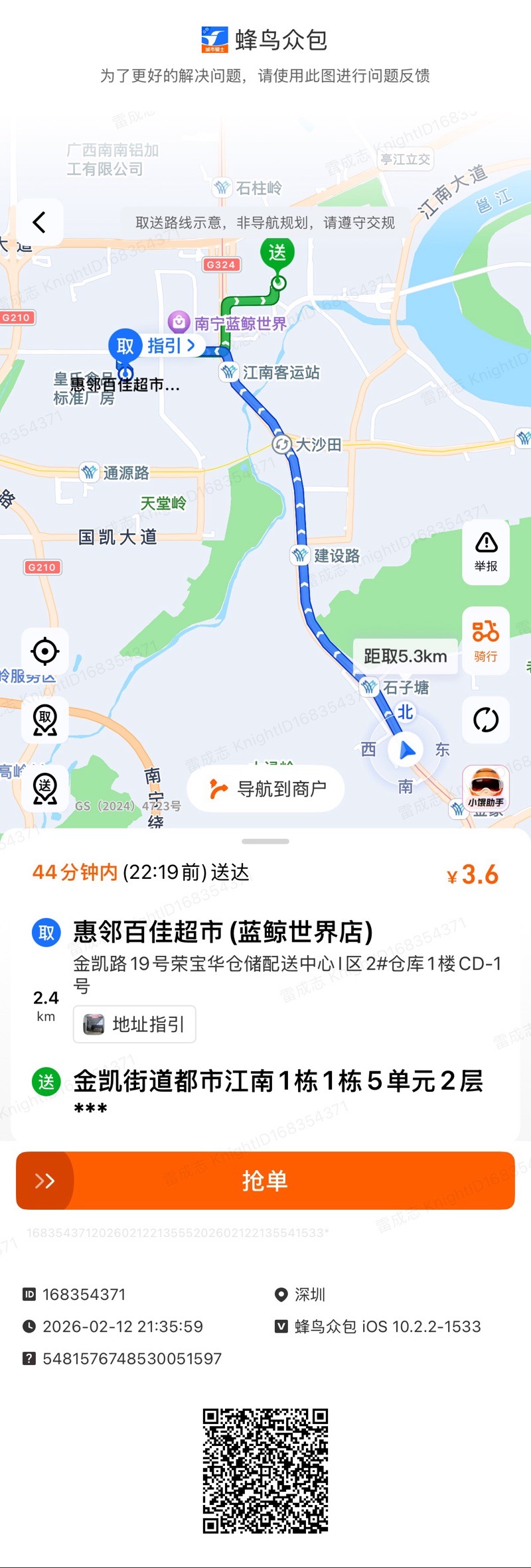Open the 指引 pickup guide bubble
Image resolution: width=531 pixels, height=1568 pixels.
pos(171,346)
